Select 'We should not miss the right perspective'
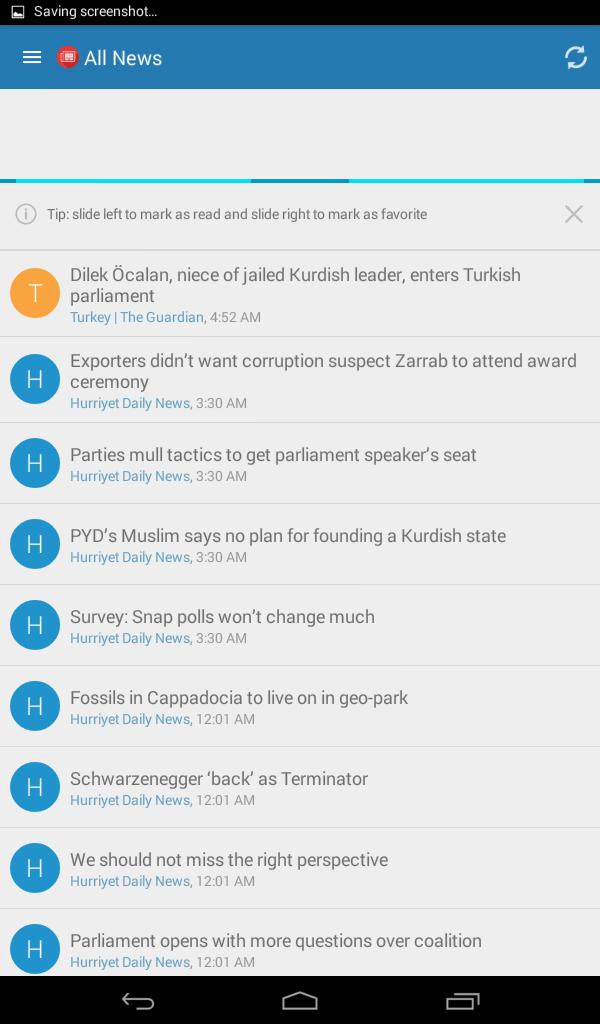Image resolution: width=600 pixels, height=1024 pixels. 229,860
